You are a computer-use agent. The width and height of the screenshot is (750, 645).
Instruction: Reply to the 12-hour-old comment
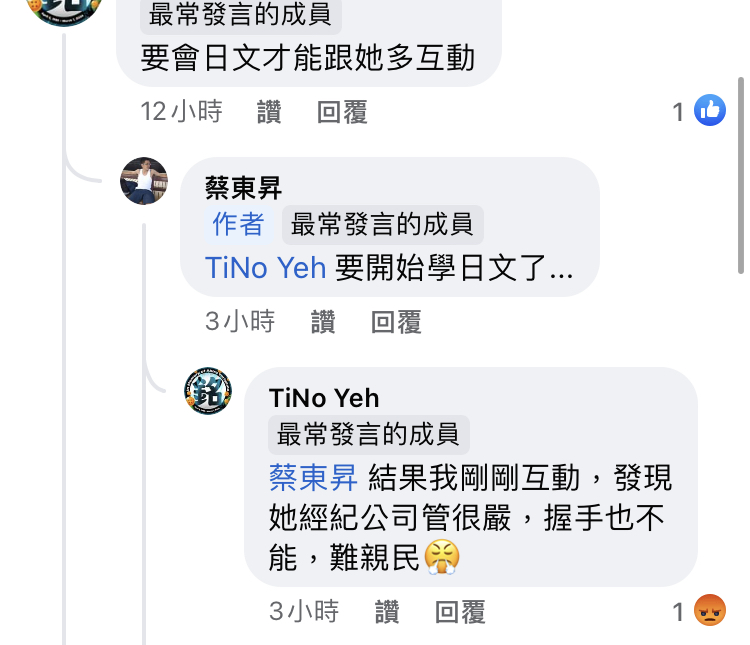point(342,112)
